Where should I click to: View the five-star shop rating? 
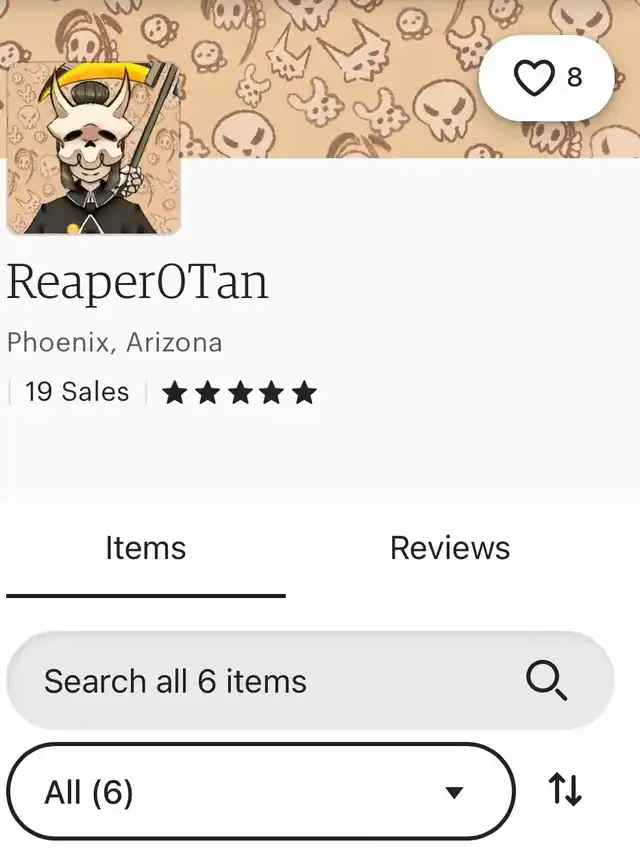[239, 392]
